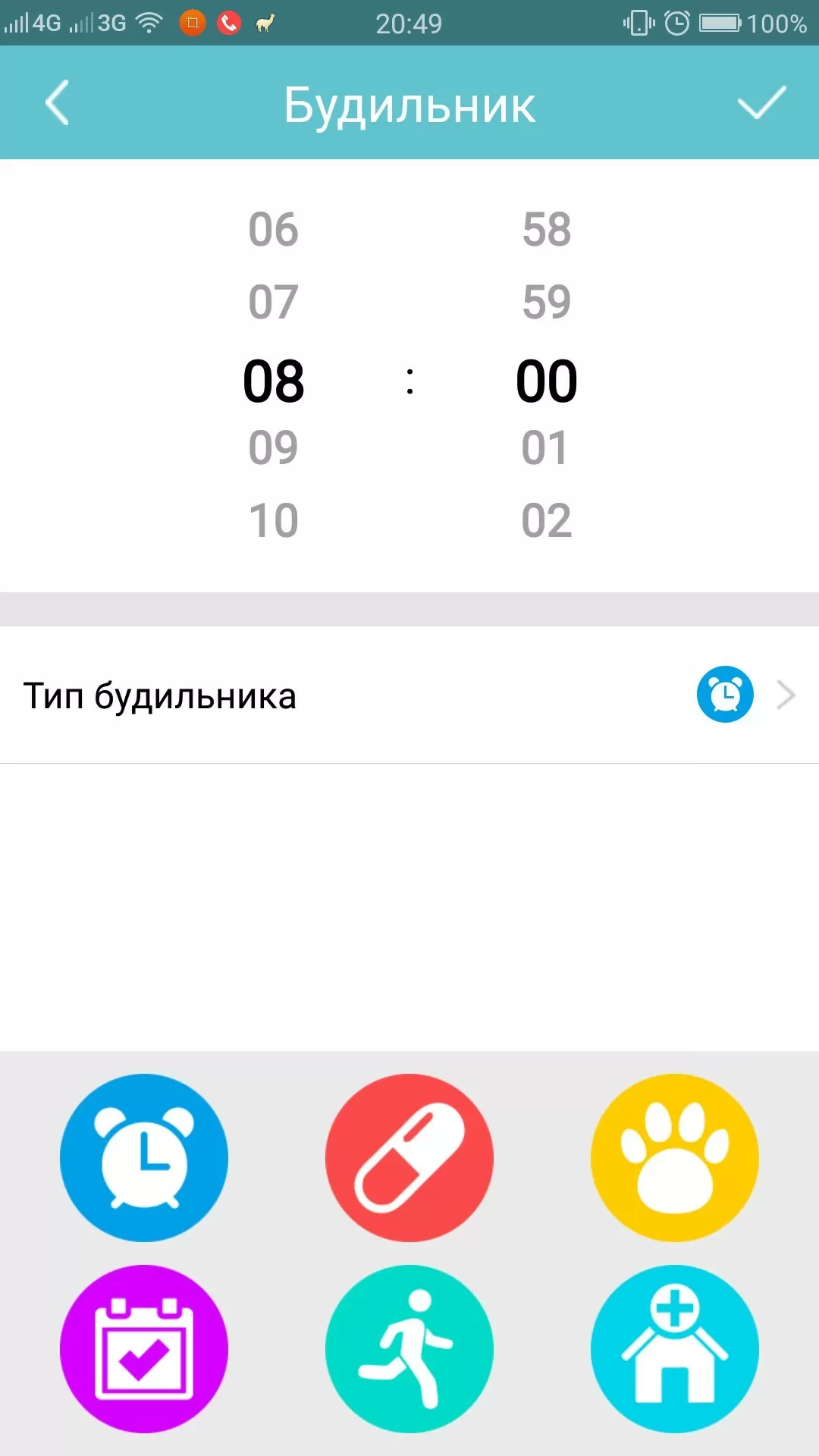819x1456 pixels.
Task: Choose the red pill medication type
Action: point(409,1157)
